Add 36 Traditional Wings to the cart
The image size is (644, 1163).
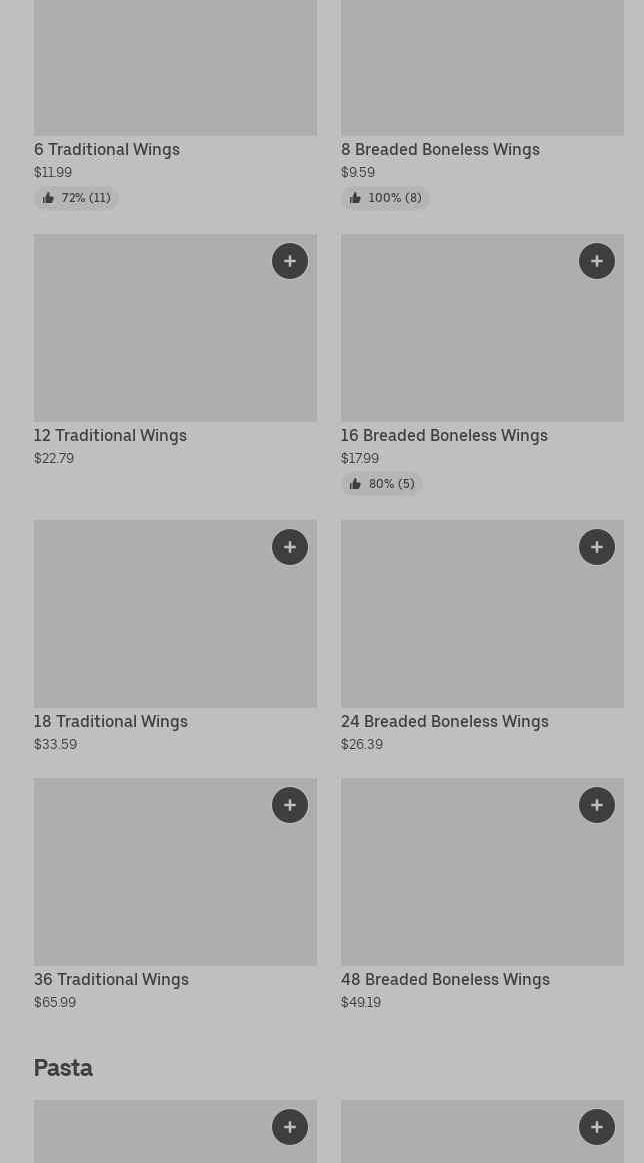coord(290,805)
